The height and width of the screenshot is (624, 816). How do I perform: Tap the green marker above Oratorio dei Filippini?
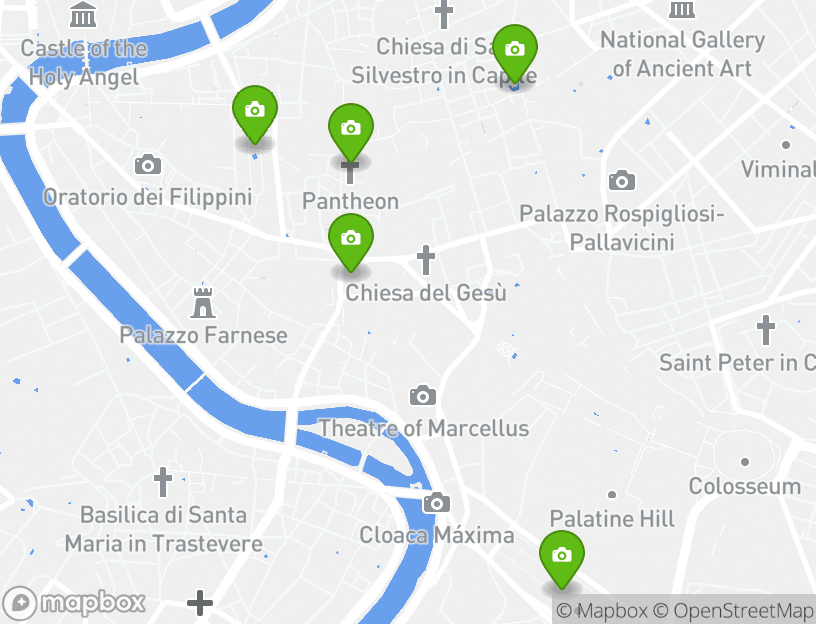point(255,111)
